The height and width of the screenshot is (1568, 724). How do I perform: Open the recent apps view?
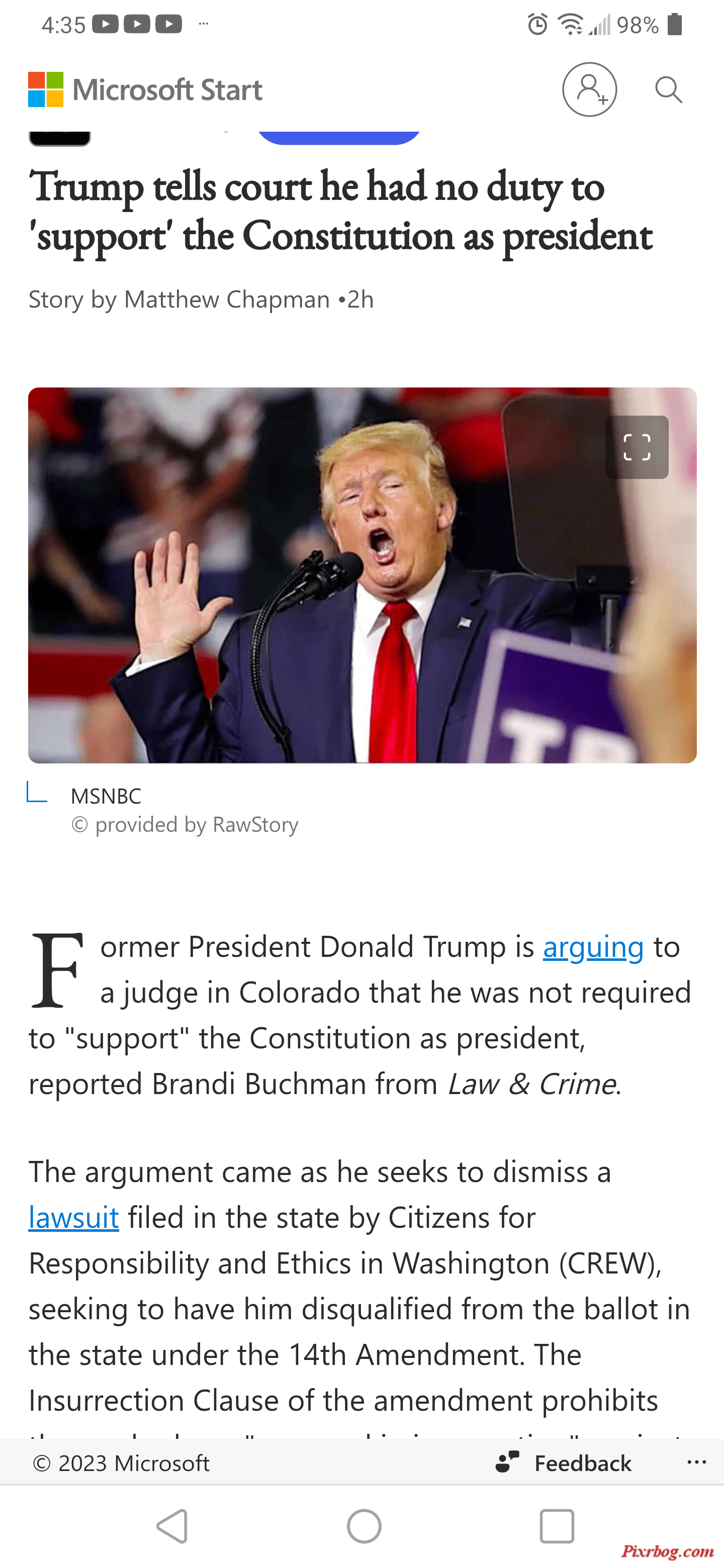click(x=557, y=1526)
